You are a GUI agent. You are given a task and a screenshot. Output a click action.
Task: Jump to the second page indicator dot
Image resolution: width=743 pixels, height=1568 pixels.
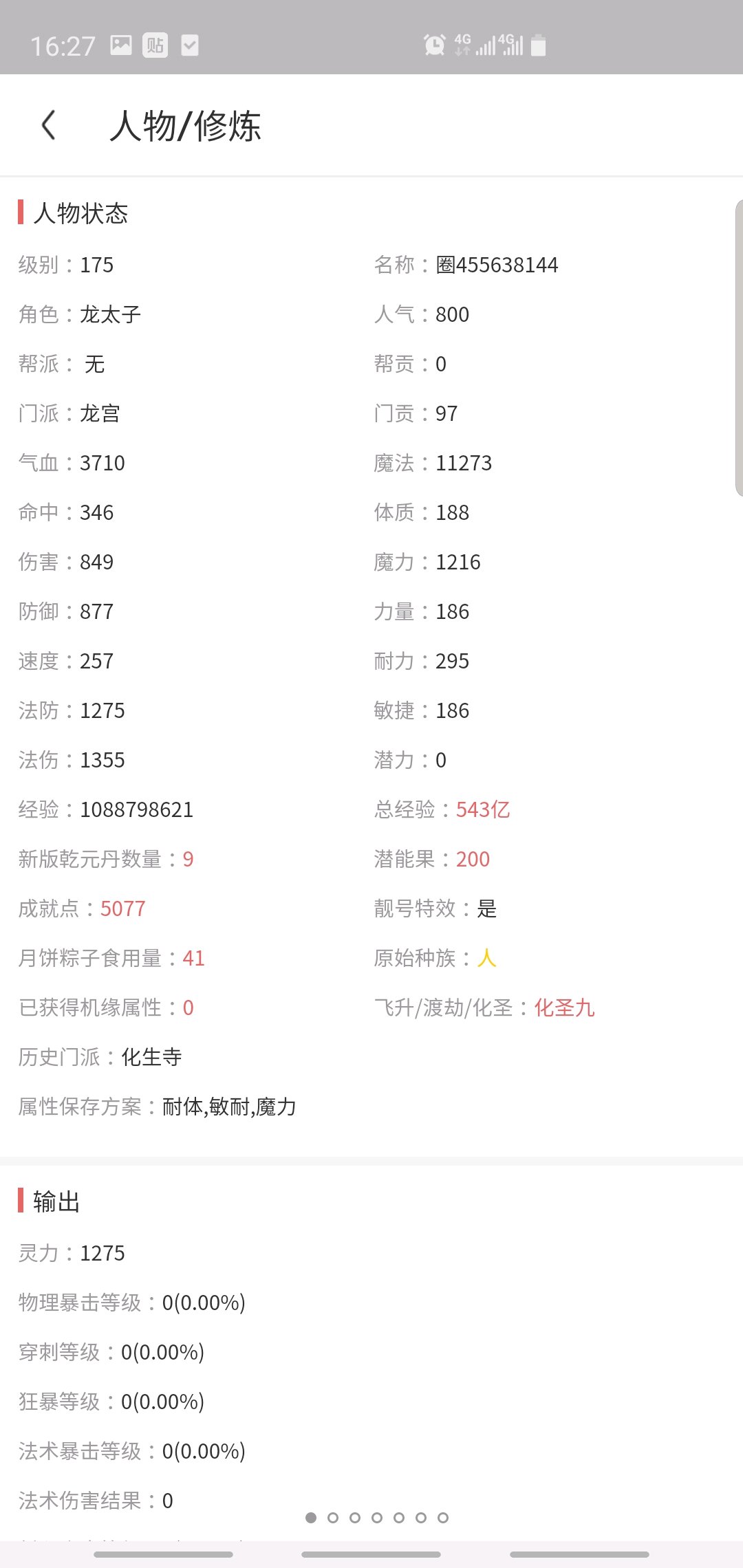(x=333, y=1517)
